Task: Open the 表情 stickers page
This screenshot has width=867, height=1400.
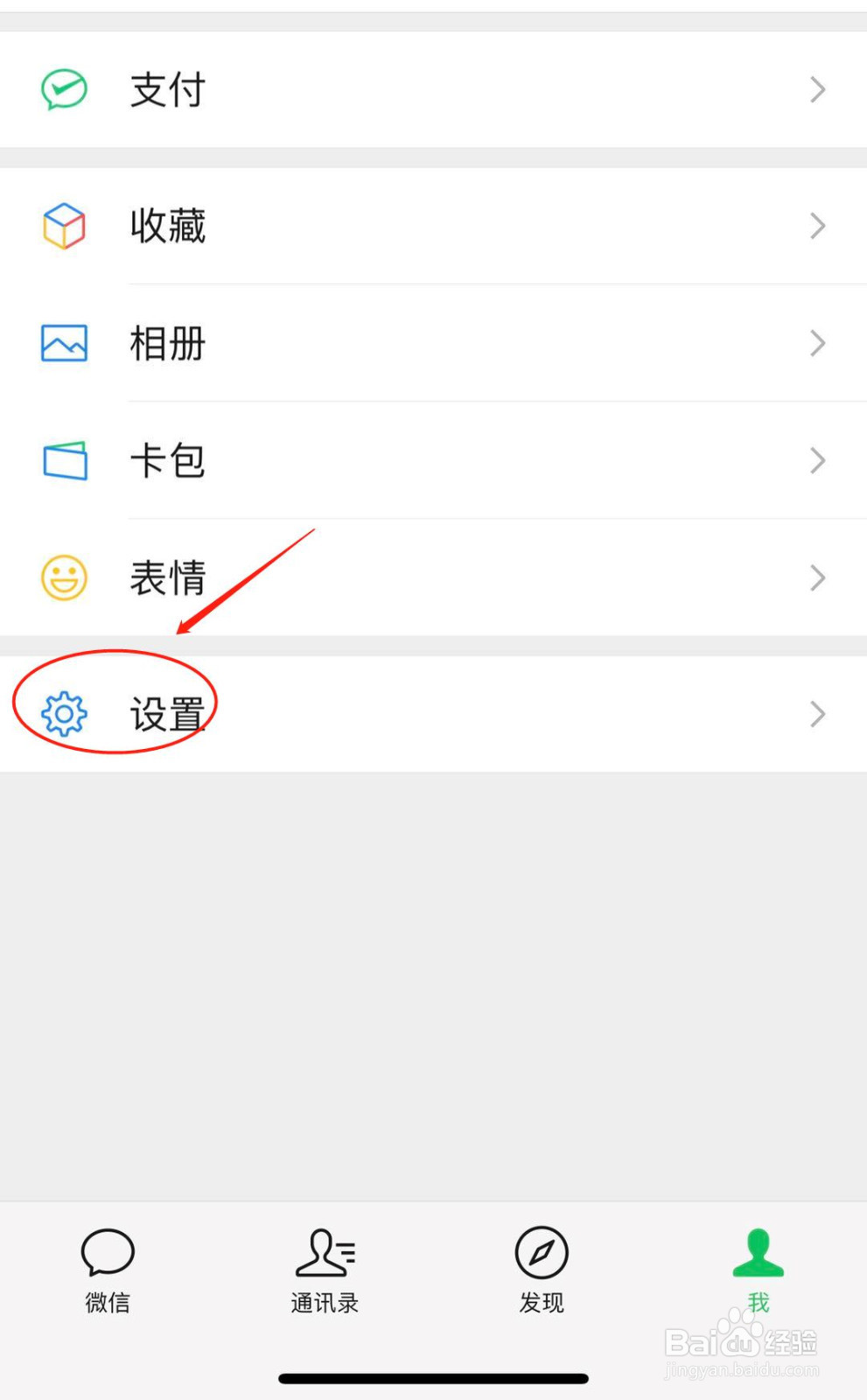Action: pos(350,577)
